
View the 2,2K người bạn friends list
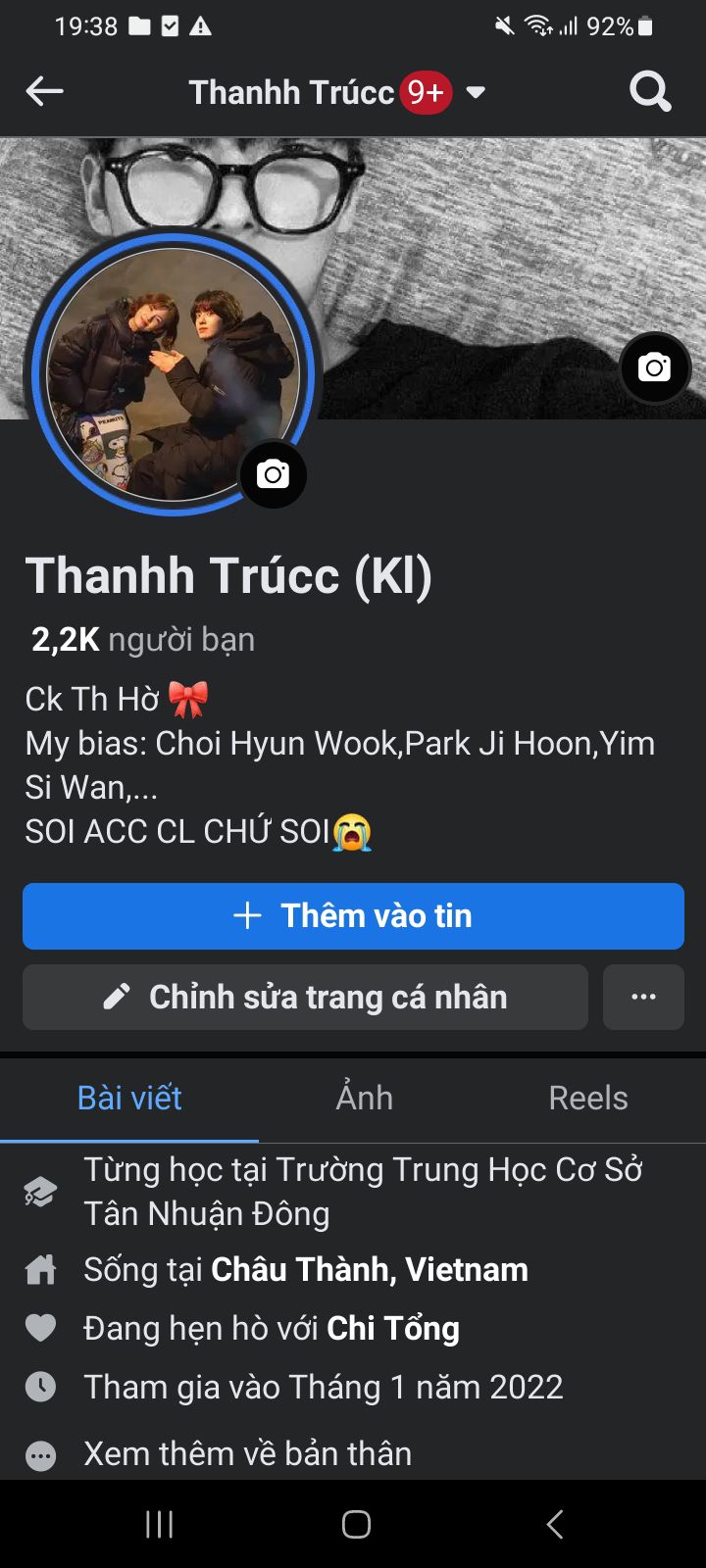[x=143, y=640]
